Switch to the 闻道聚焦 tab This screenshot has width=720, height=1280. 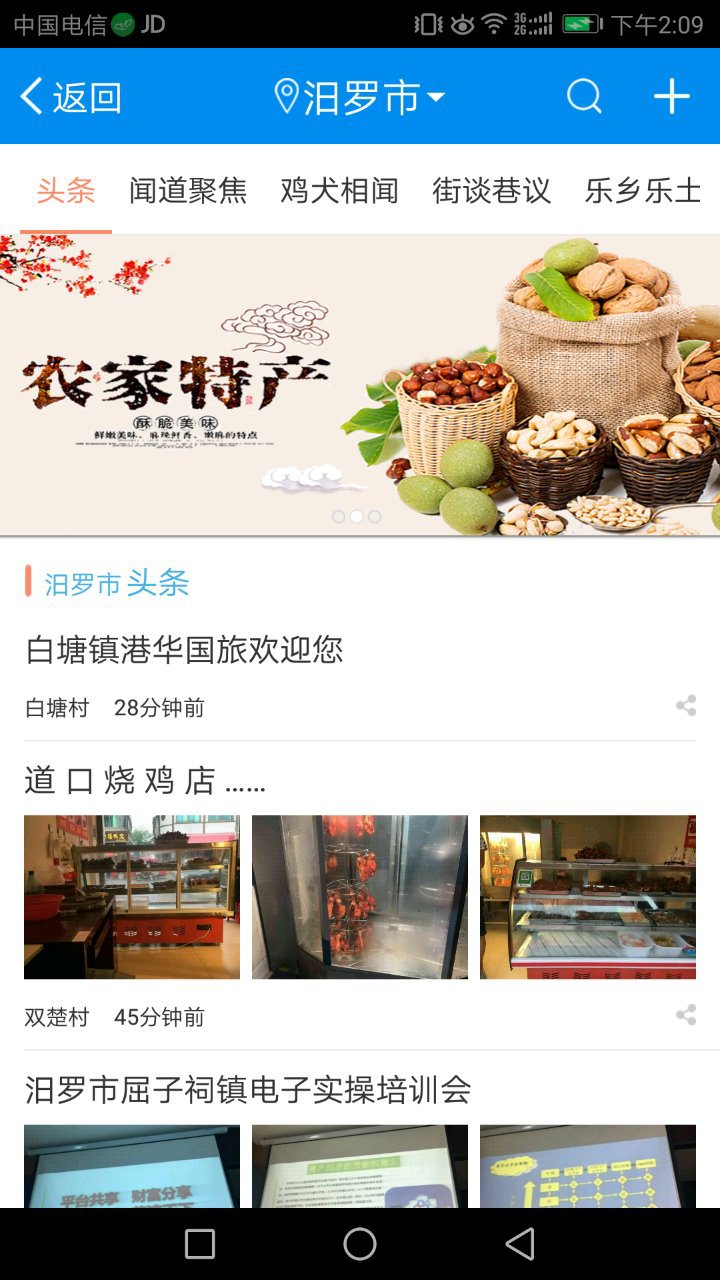[188, 190]
